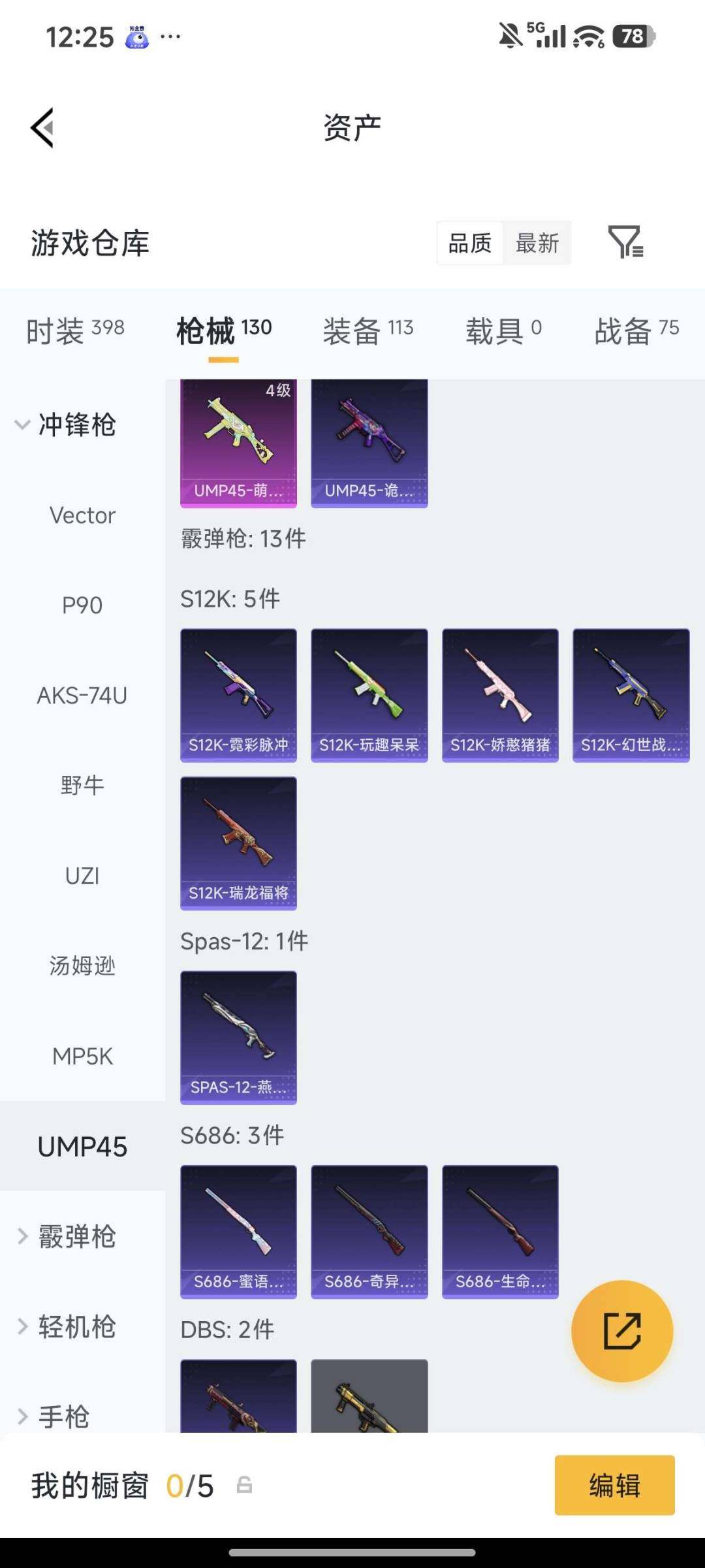705x1568 pixels.
Task: Open the SPAS-12 shotgun skin tile
Action: click(238, 1037)
